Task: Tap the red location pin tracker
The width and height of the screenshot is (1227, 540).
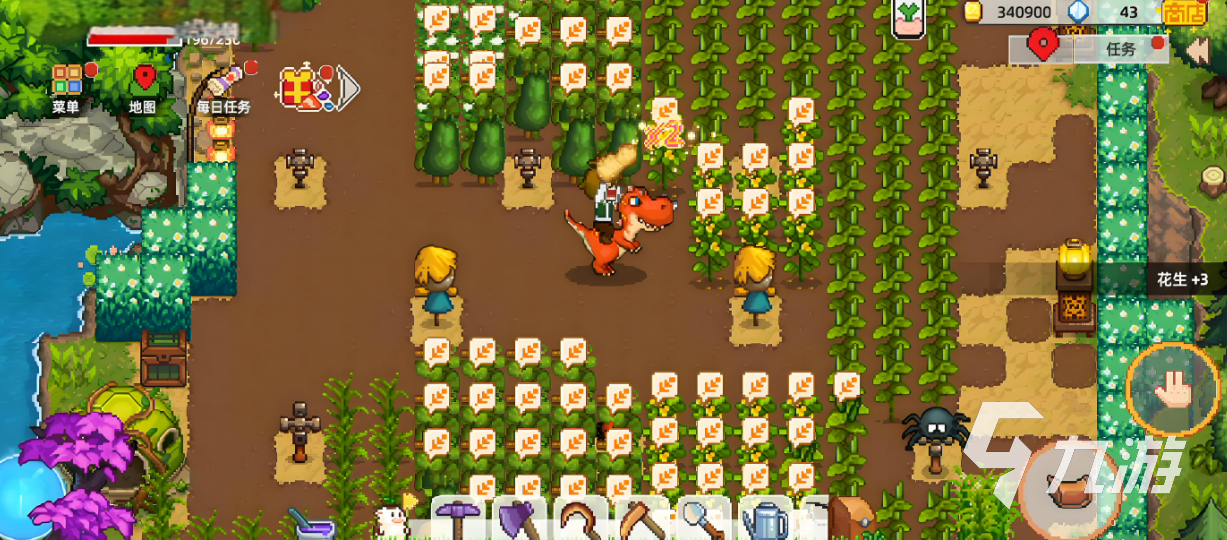Action: pos(1043,44)
